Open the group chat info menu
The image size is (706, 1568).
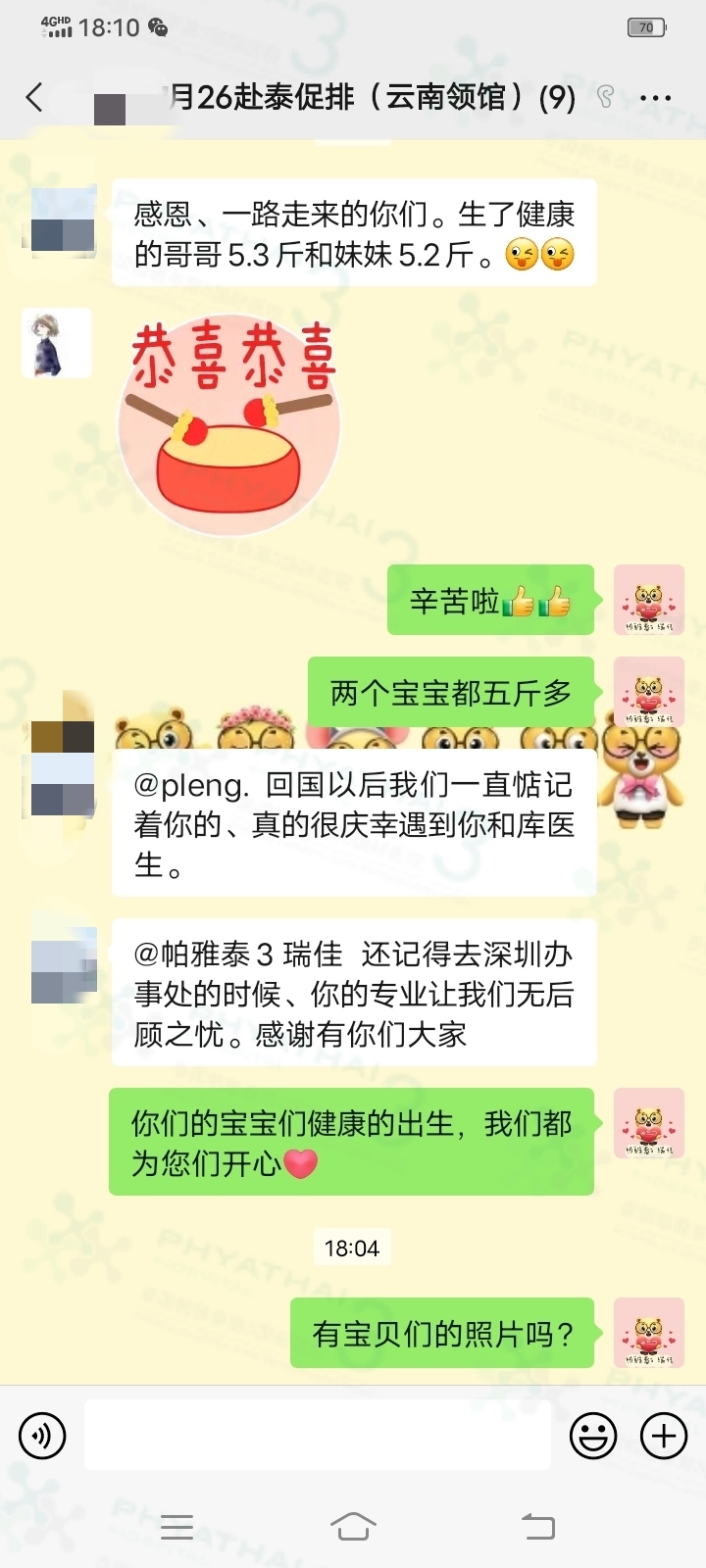655,98
